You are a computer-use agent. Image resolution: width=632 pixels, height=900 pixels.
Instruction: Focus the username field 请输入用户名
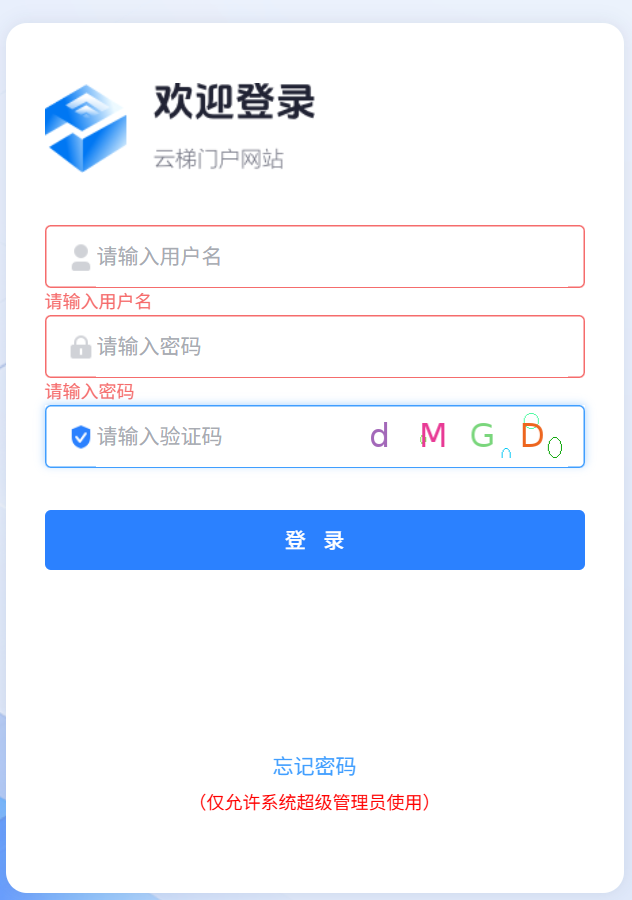(330, 257)
